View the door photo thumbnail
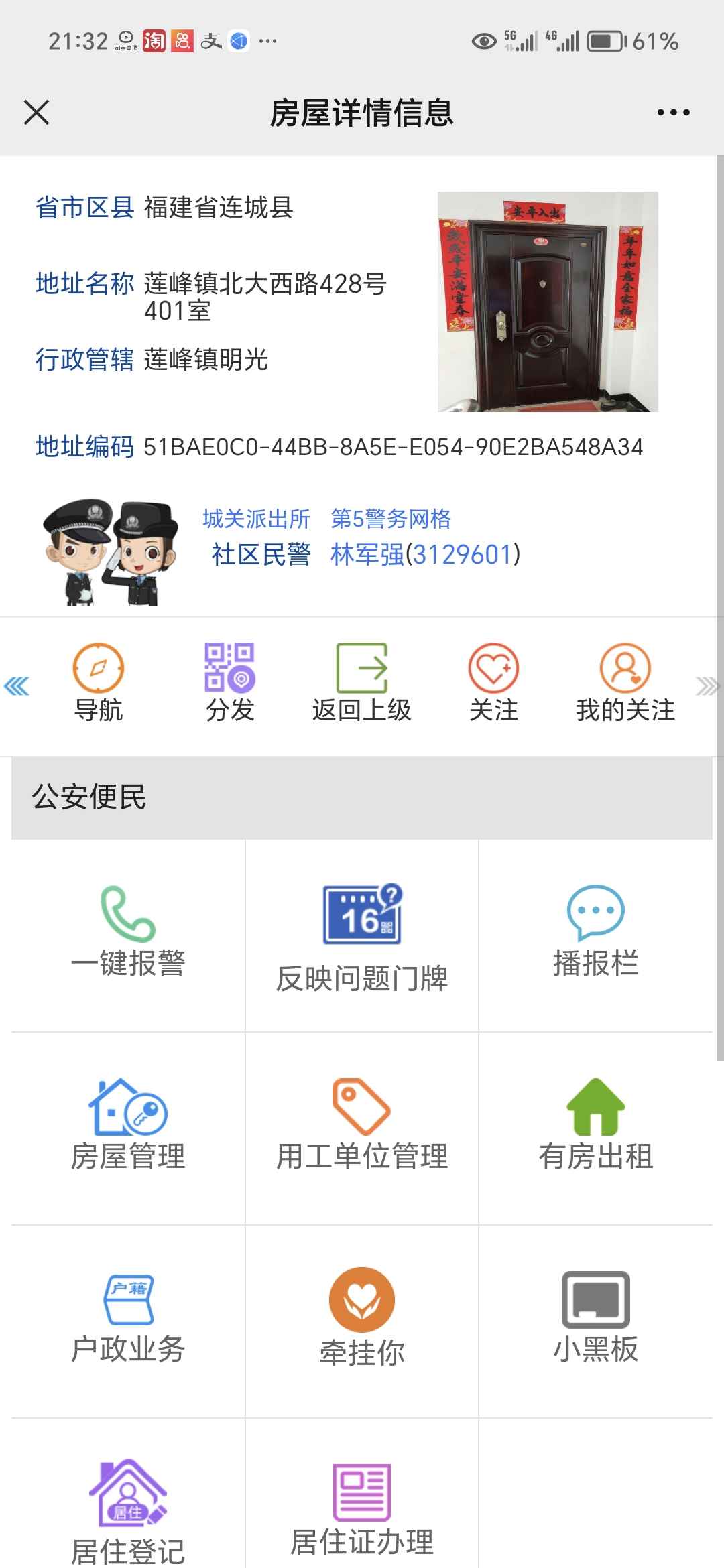 click(x=548, y=302)
